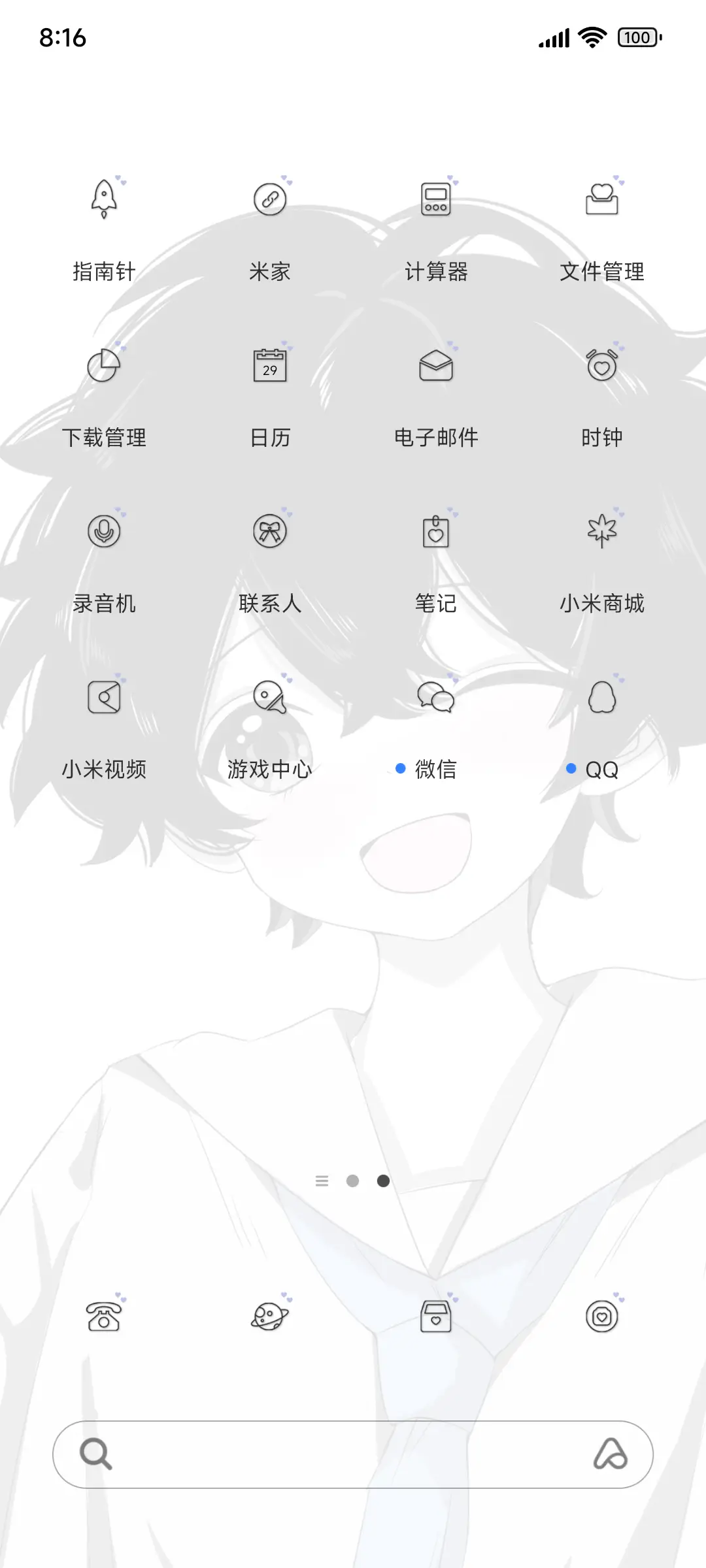Open the 文件管理 file manager

pos(602,201)
